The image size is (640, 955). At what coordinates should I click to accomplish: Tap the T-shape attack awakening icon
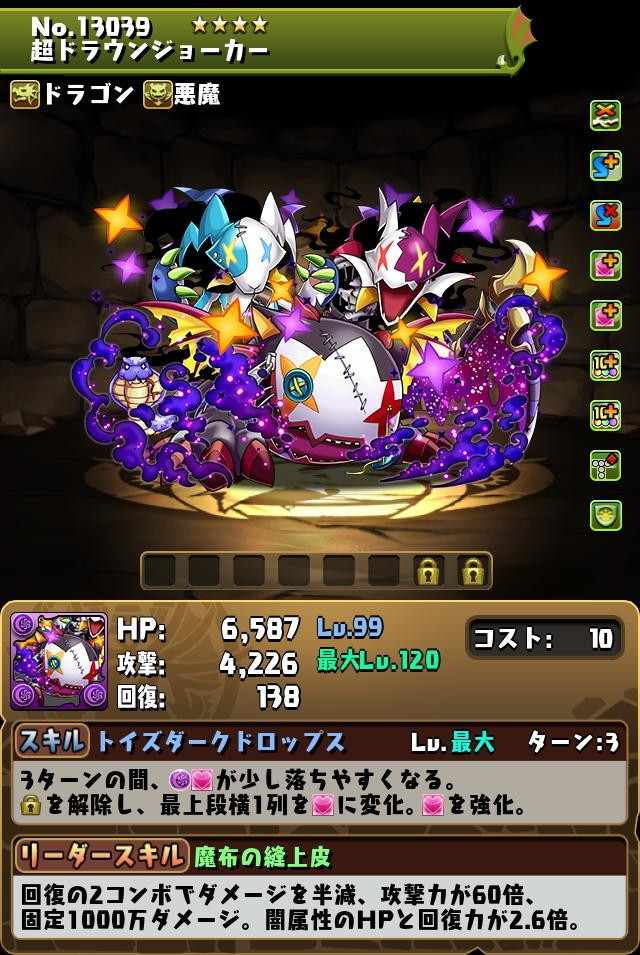tap(606, 464)
